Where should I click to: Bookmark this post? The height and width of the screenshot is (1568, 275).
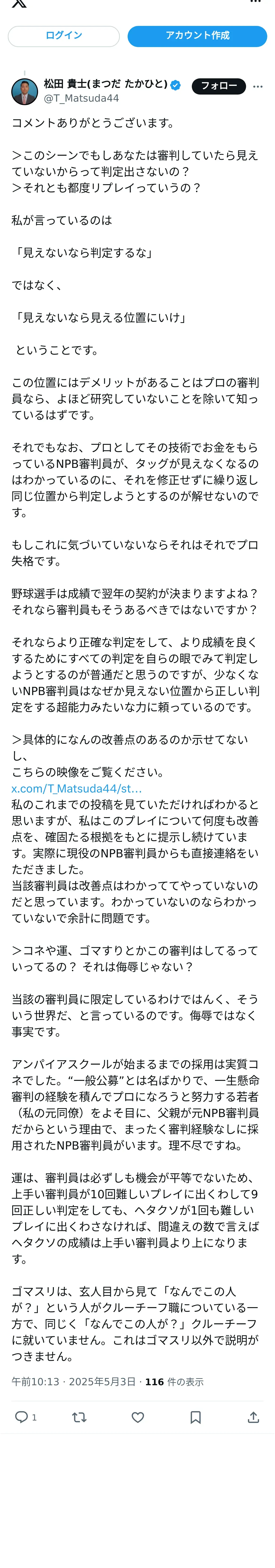(195, 1417)
